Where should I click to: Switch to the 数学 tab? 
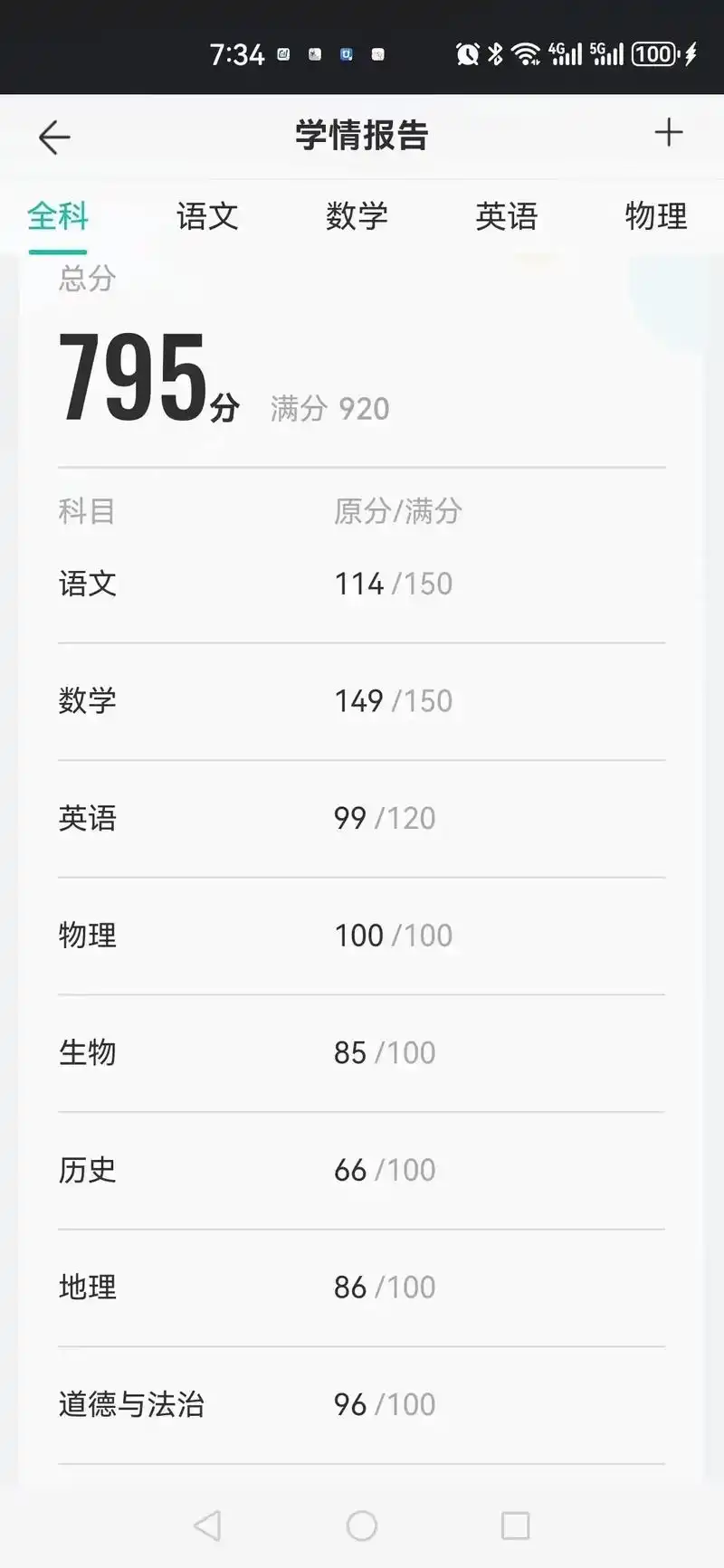pos(357,216)
